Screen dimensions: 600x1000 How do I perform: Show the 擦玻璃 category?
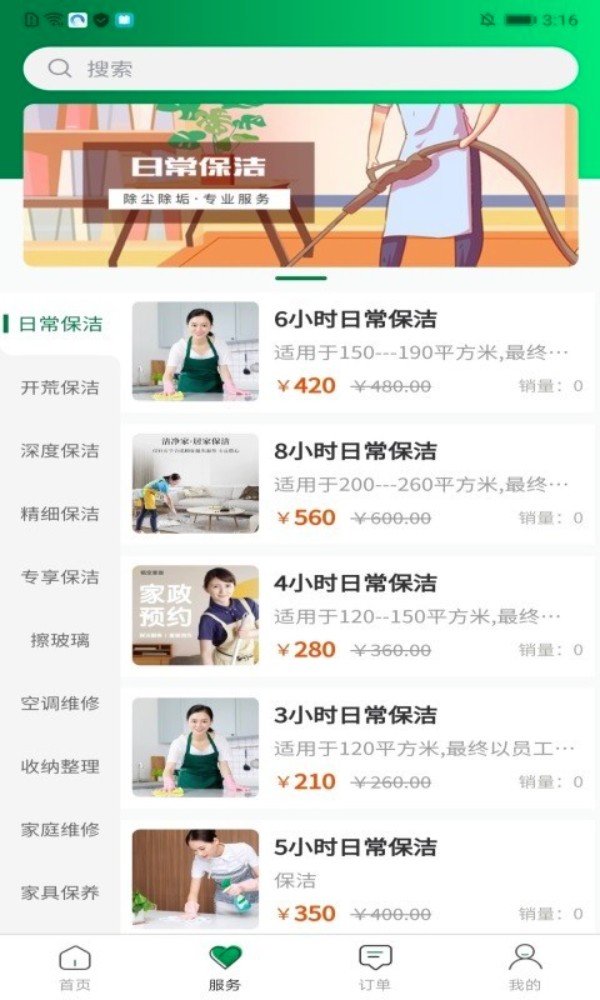(60, 640)
